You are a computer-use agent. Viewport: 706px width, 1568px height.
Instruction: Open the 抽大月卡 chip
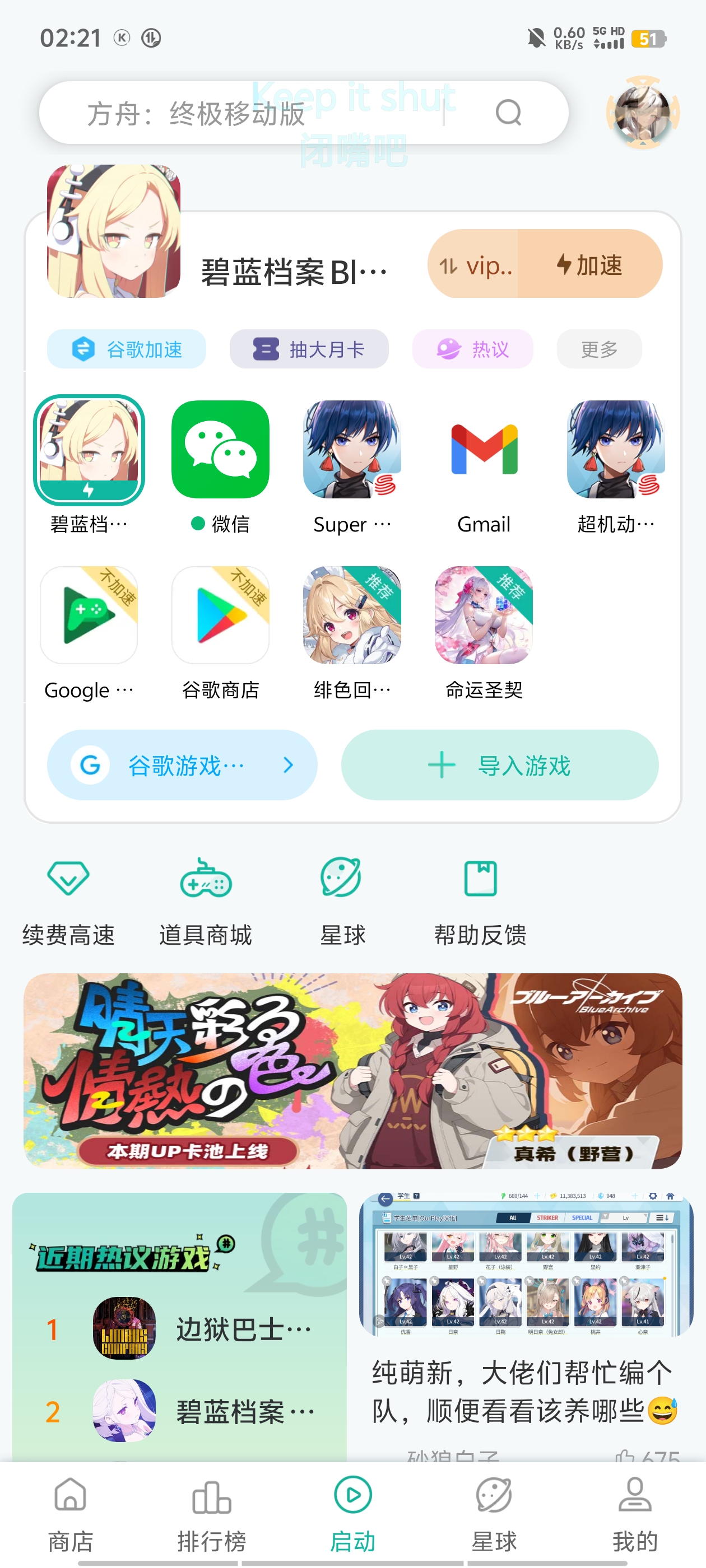point(309,349)
